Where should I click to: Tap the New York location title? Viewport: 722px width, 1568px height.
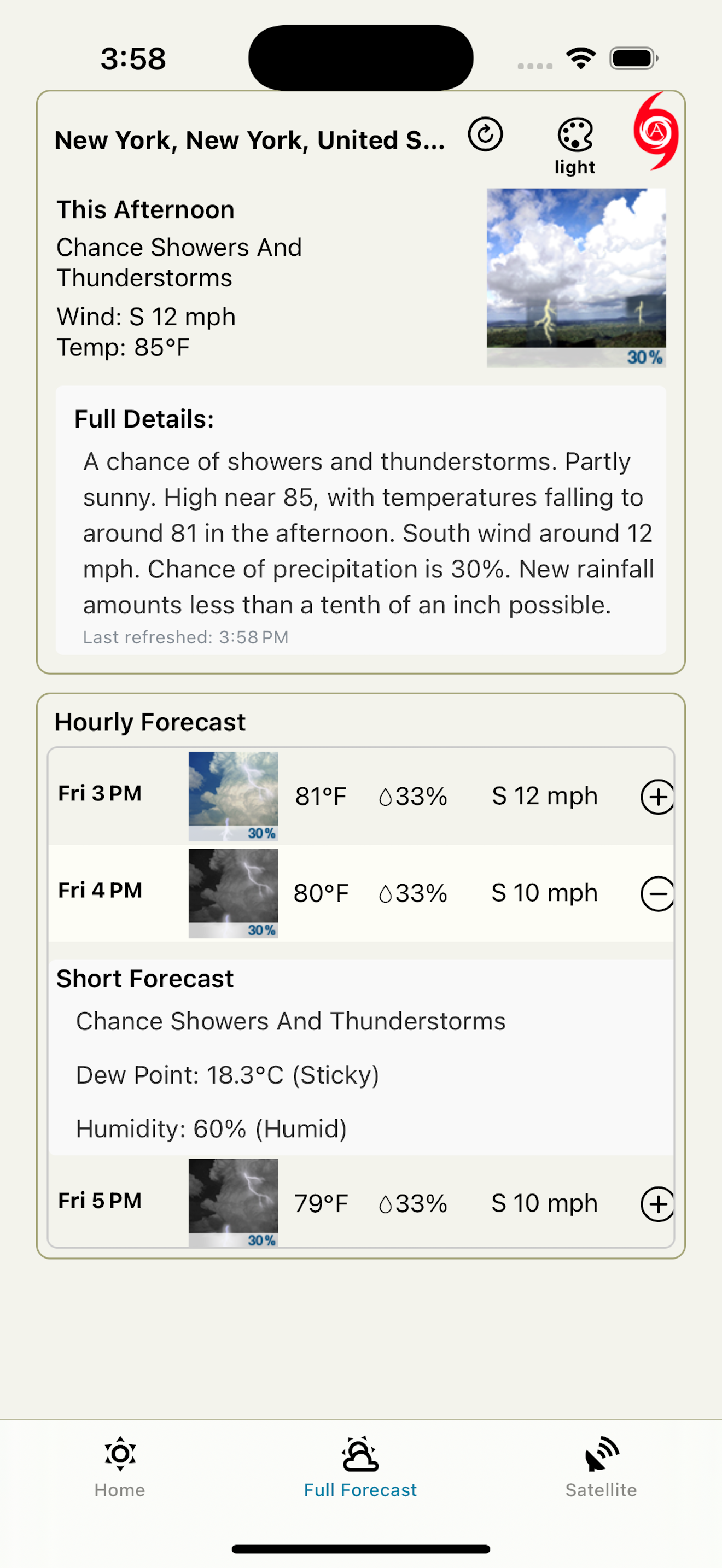(x=249, y=141)
